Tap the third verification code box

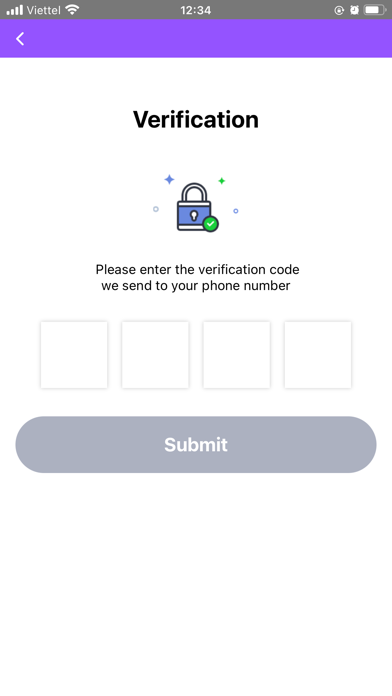click(237, 355)
